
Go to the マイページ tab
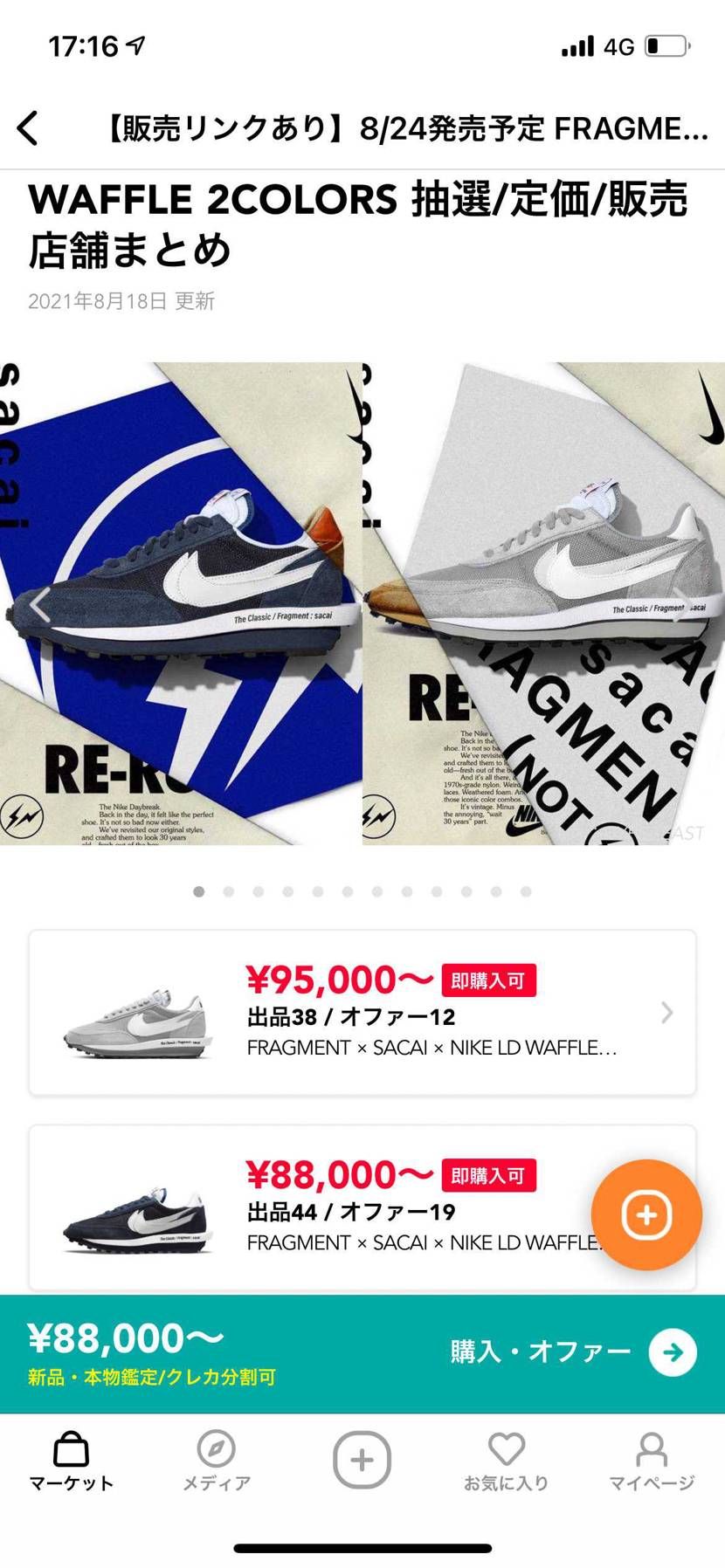(x=652, y=1462)
